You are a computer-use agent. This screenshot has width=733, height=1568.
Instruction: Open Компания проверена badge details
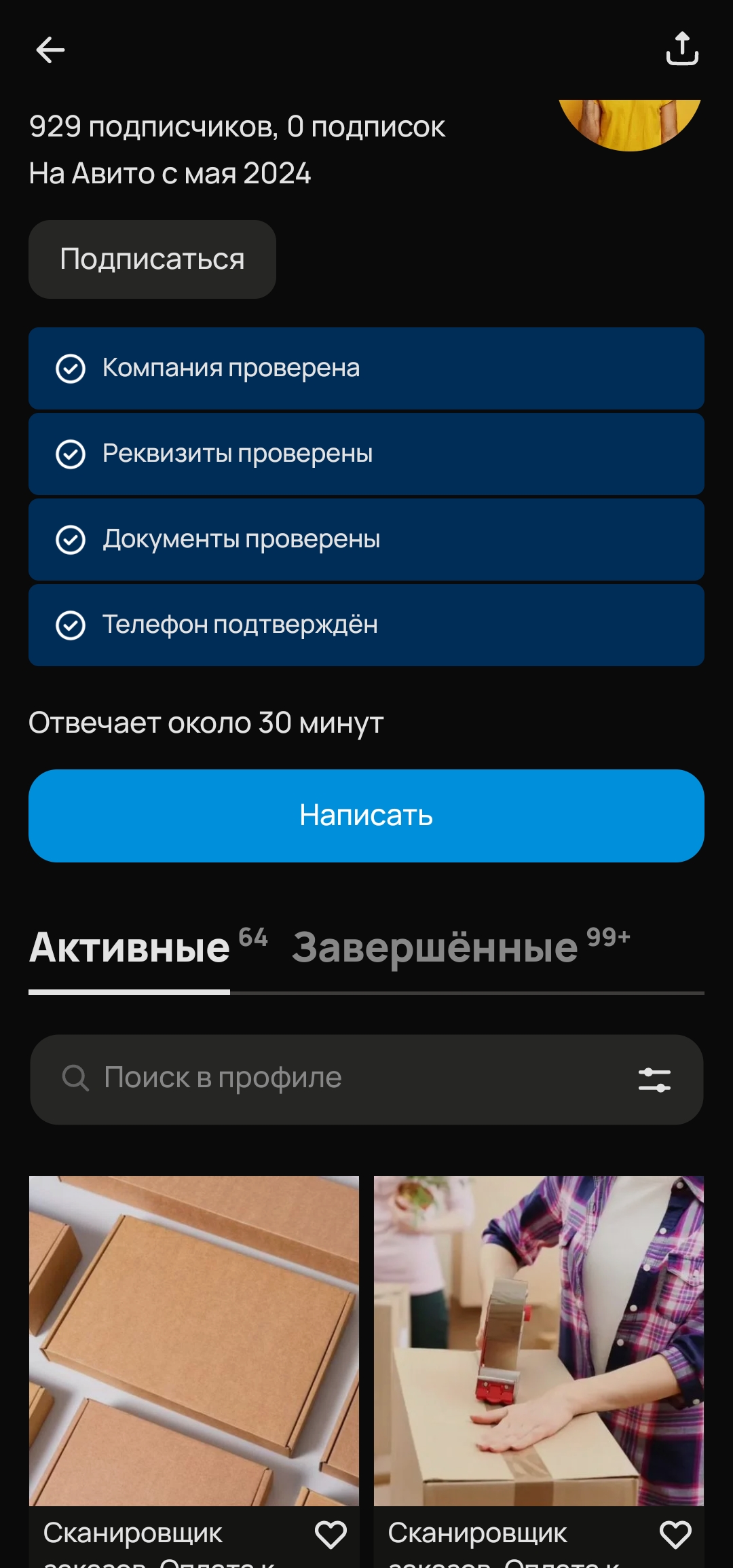[366, 368]
